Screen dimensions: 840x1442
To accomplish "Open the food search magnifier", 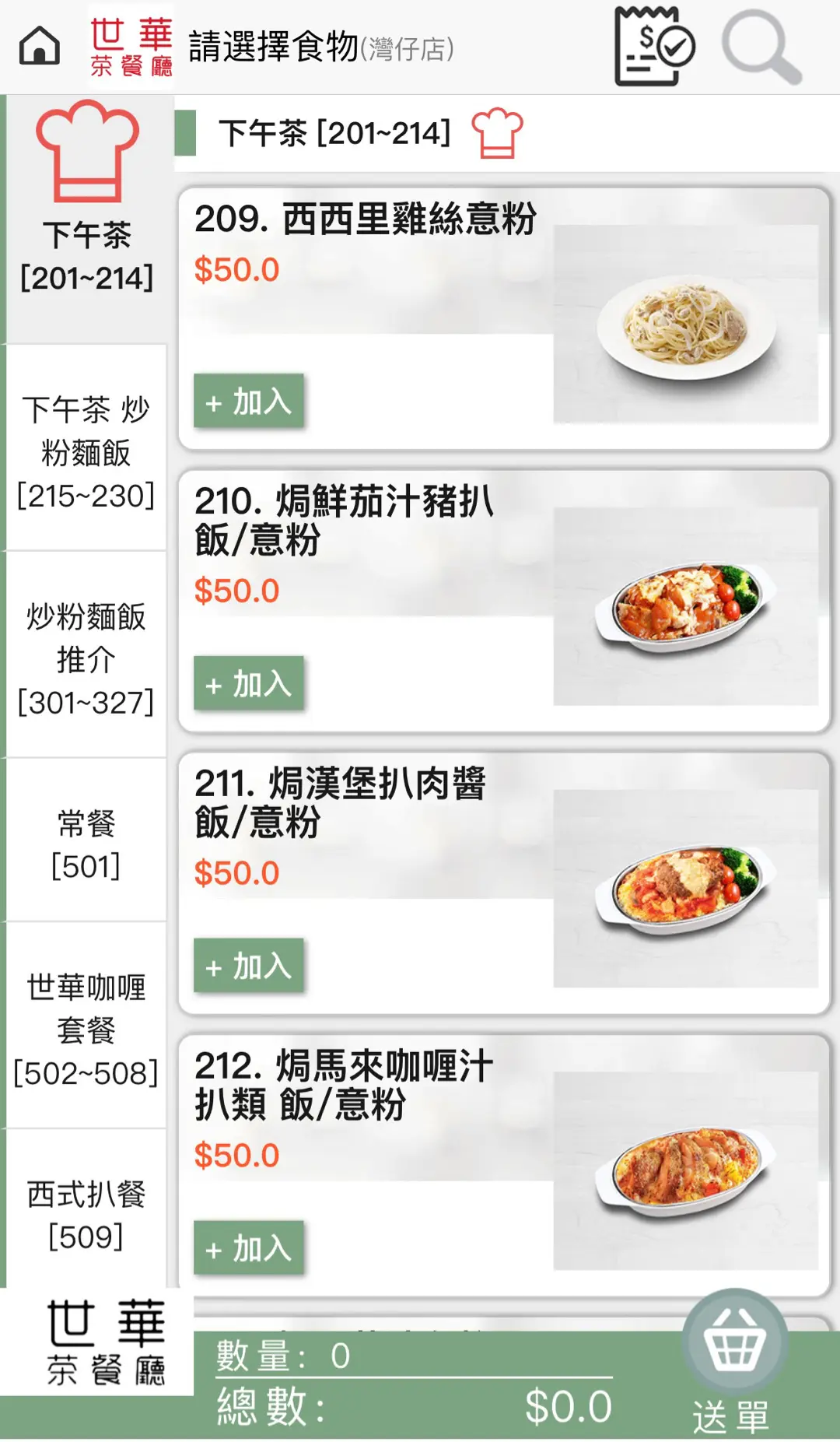I will tap(761, 48).
